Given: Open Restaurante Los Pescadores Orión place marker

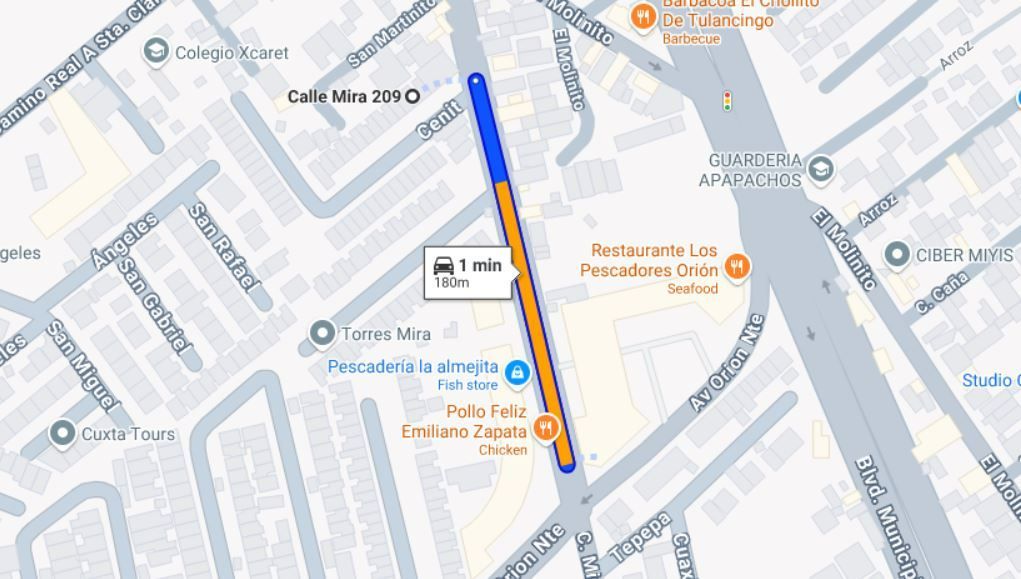Looking at the screenshot, I should click(x=738, y=266).
